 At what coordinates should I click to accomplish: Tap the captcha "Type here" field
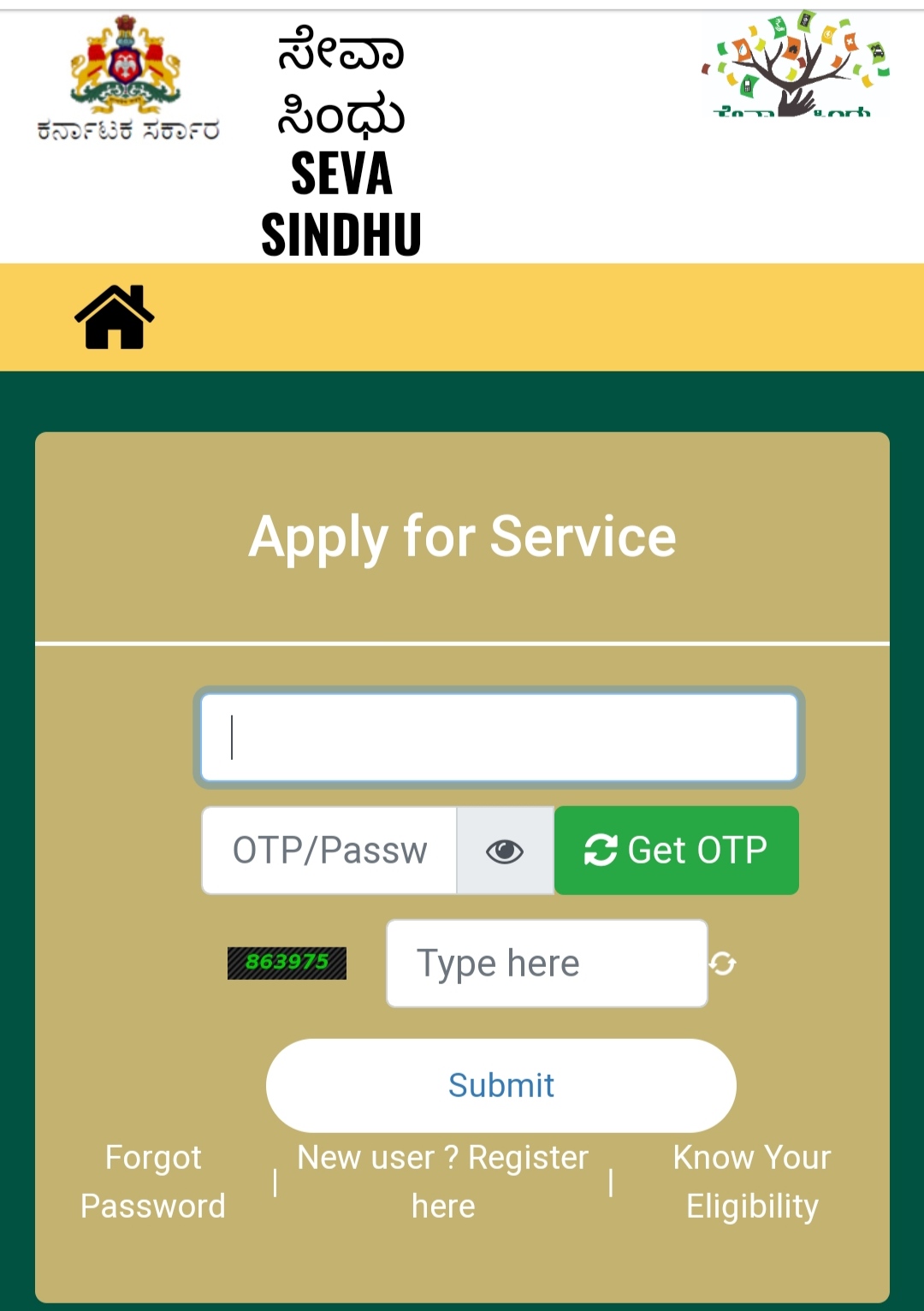[x=547, y=964]
